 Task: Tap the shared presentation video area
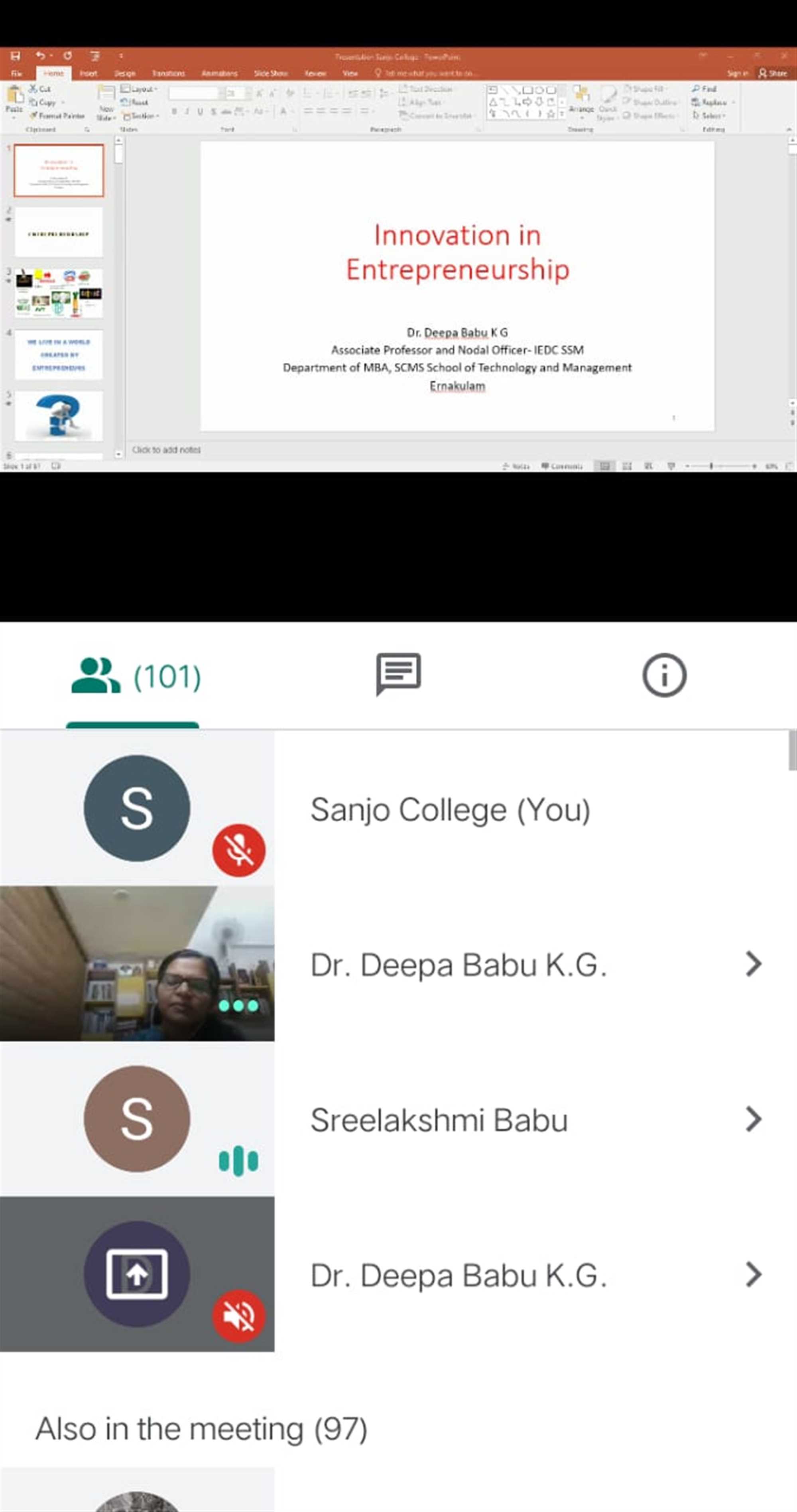click(399, 260)
